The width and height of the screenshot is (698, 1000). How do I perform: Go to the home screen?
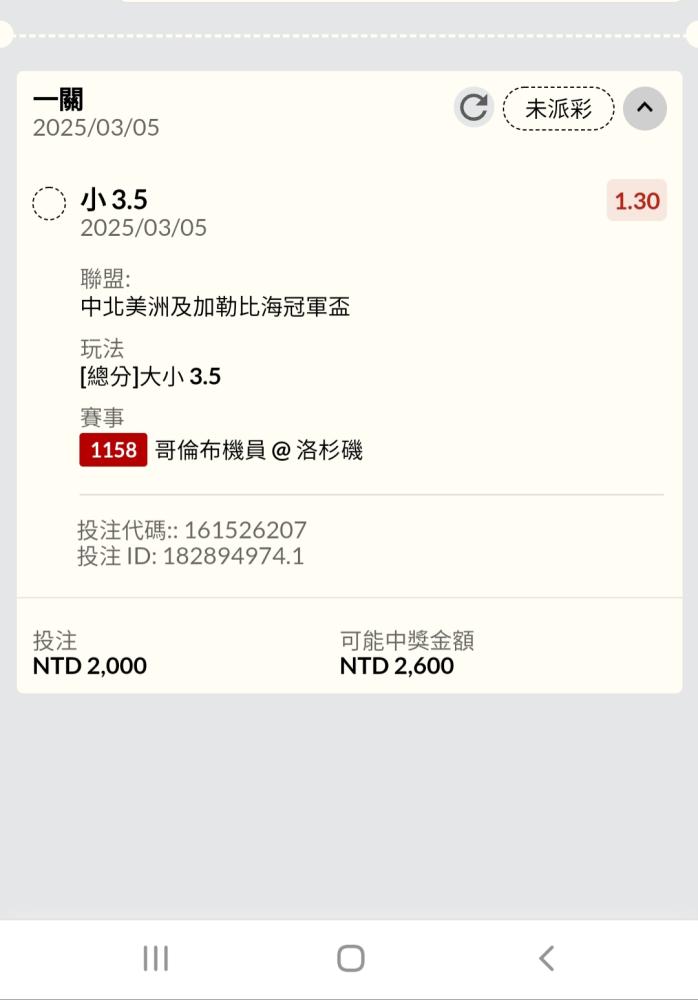point(351,958)
